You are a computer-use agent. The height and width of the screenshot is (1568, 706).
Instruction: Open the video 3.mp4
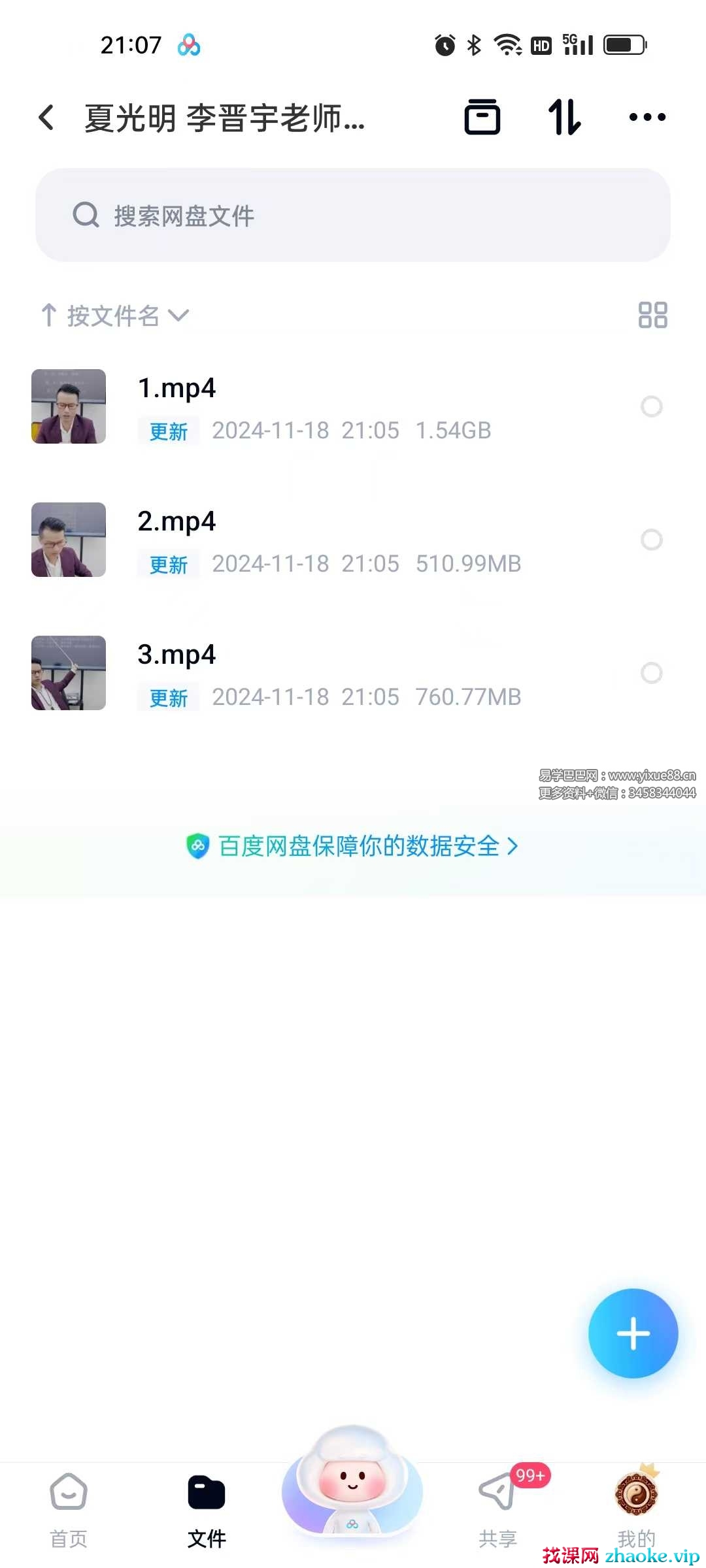click(x=176, y=655)
